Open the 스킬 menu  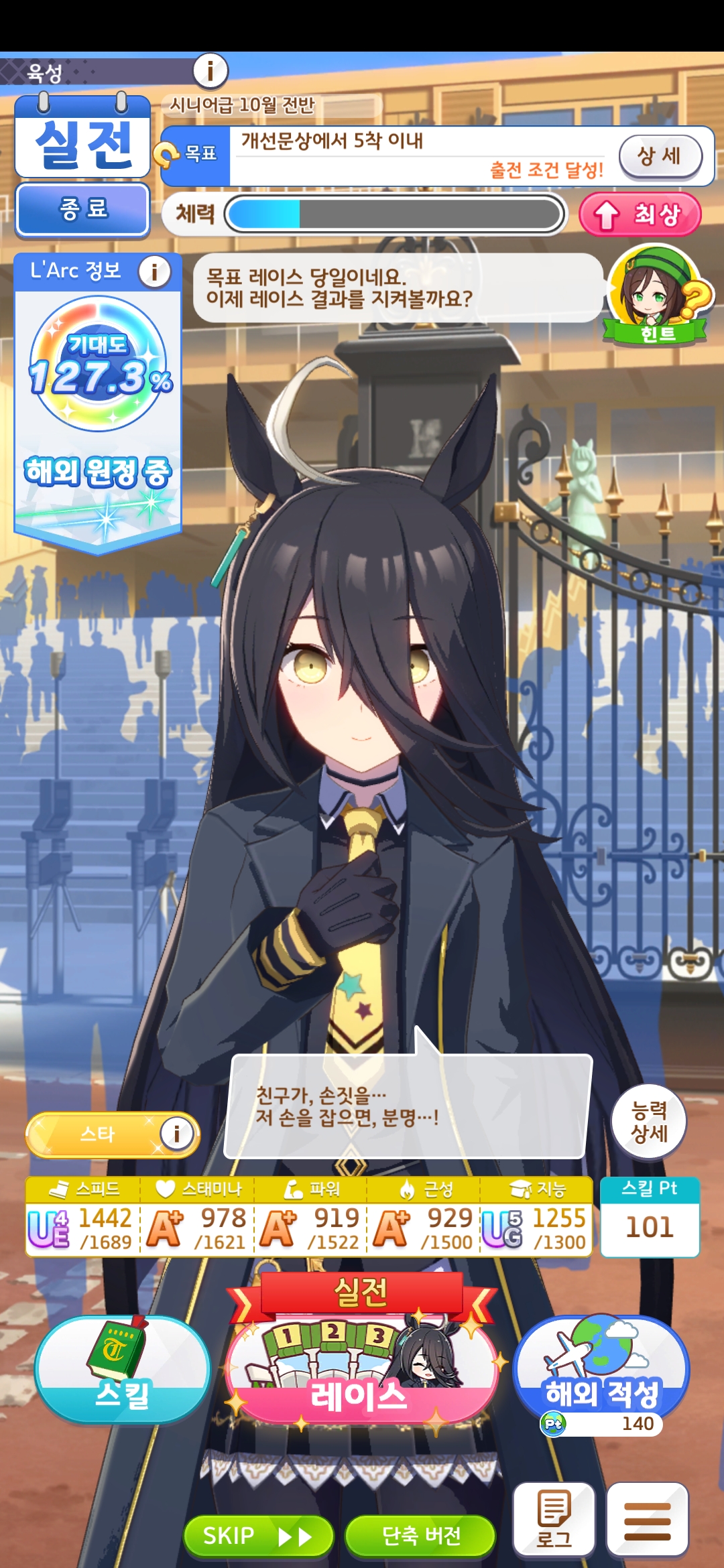click(122, 1370)
